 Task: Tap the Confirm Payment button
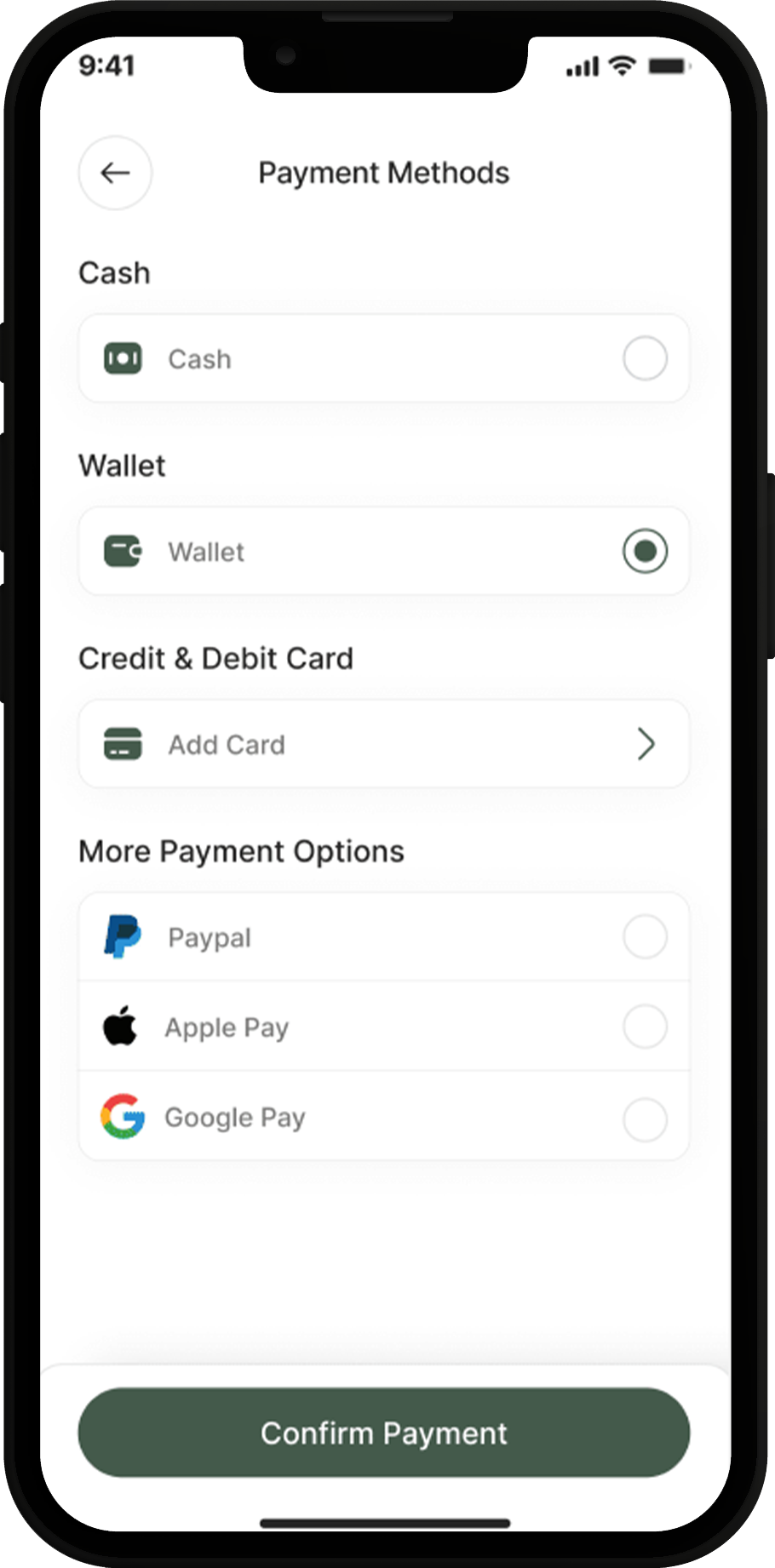click(x=383, y=1434)
